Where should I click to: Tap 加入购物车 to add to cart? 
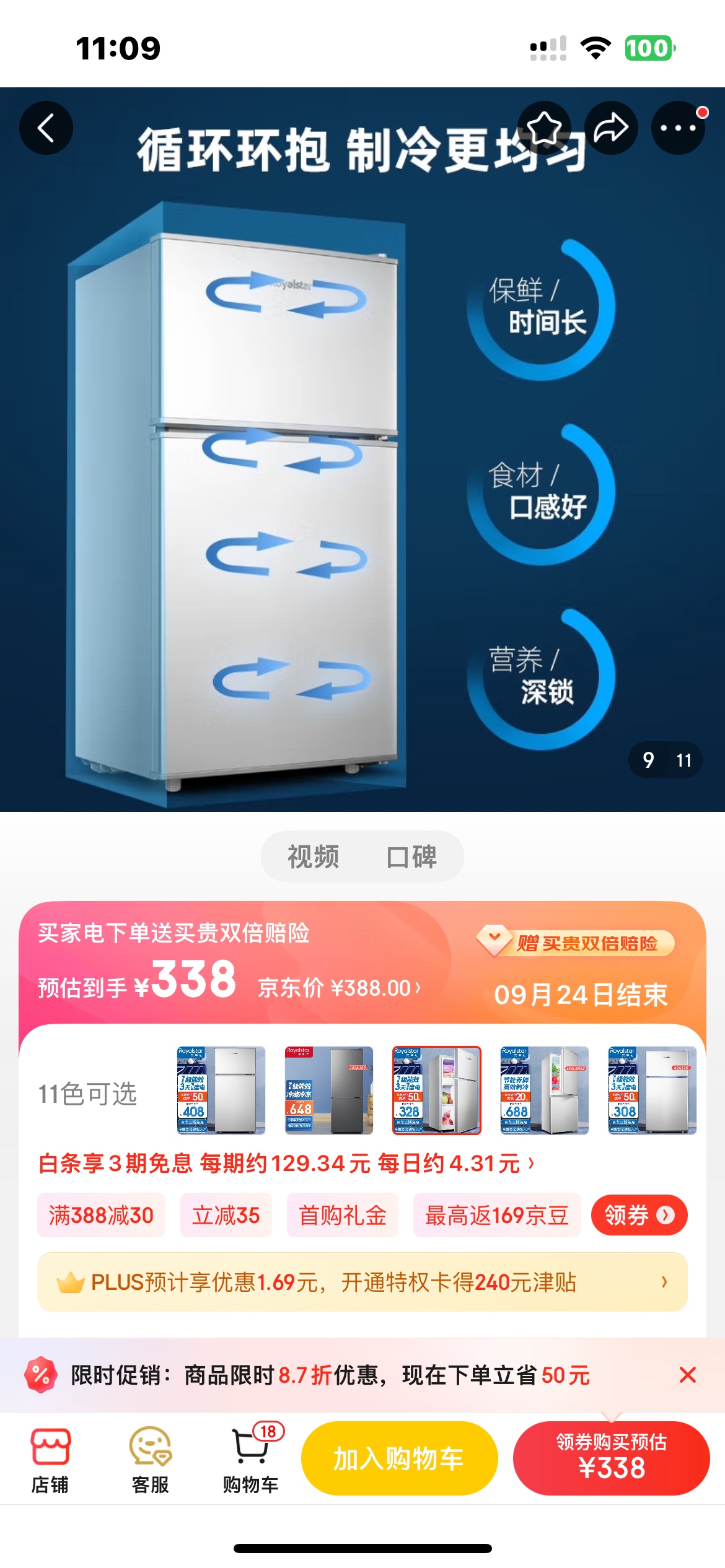pyautogui.click(x=399, y=1458)
